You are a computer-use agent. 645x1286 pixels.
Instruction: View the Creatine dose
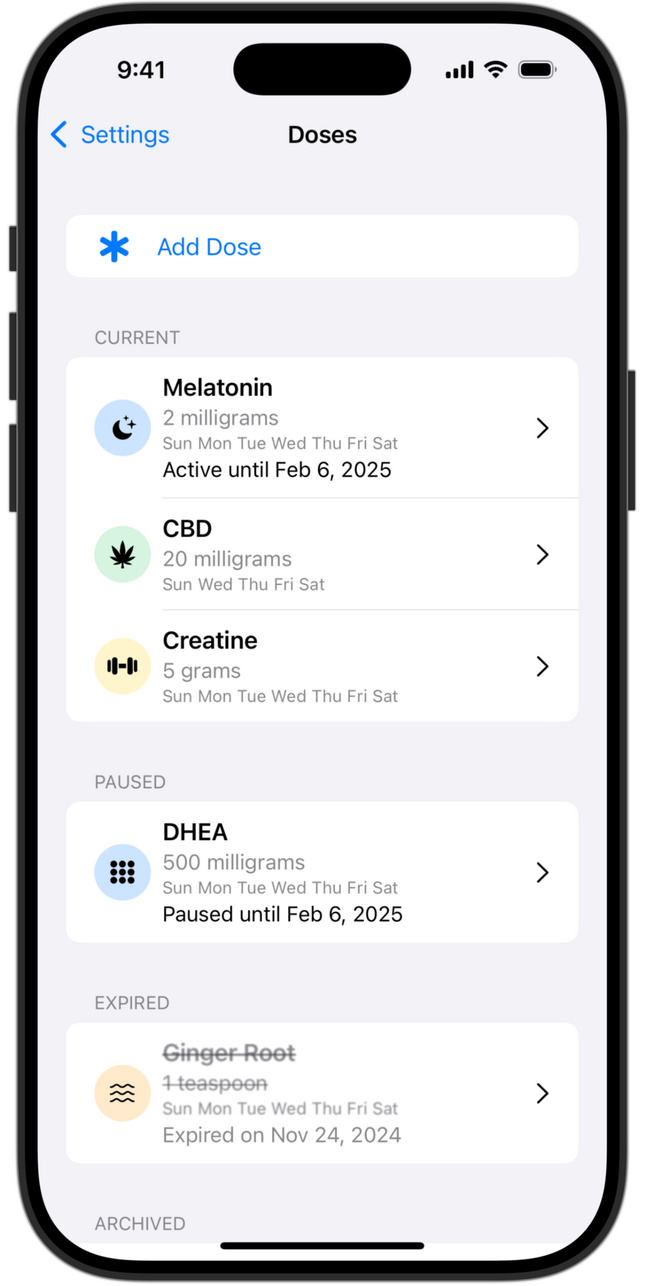pyautogui.click(x=320, y=666)
